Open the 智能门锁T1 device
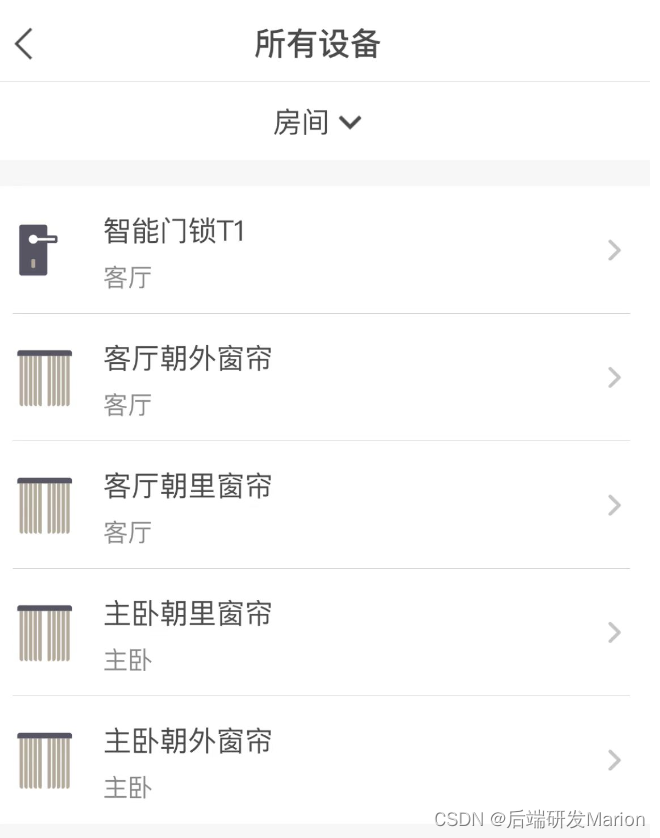Screen dimensions: 660x838 [321, 250]
